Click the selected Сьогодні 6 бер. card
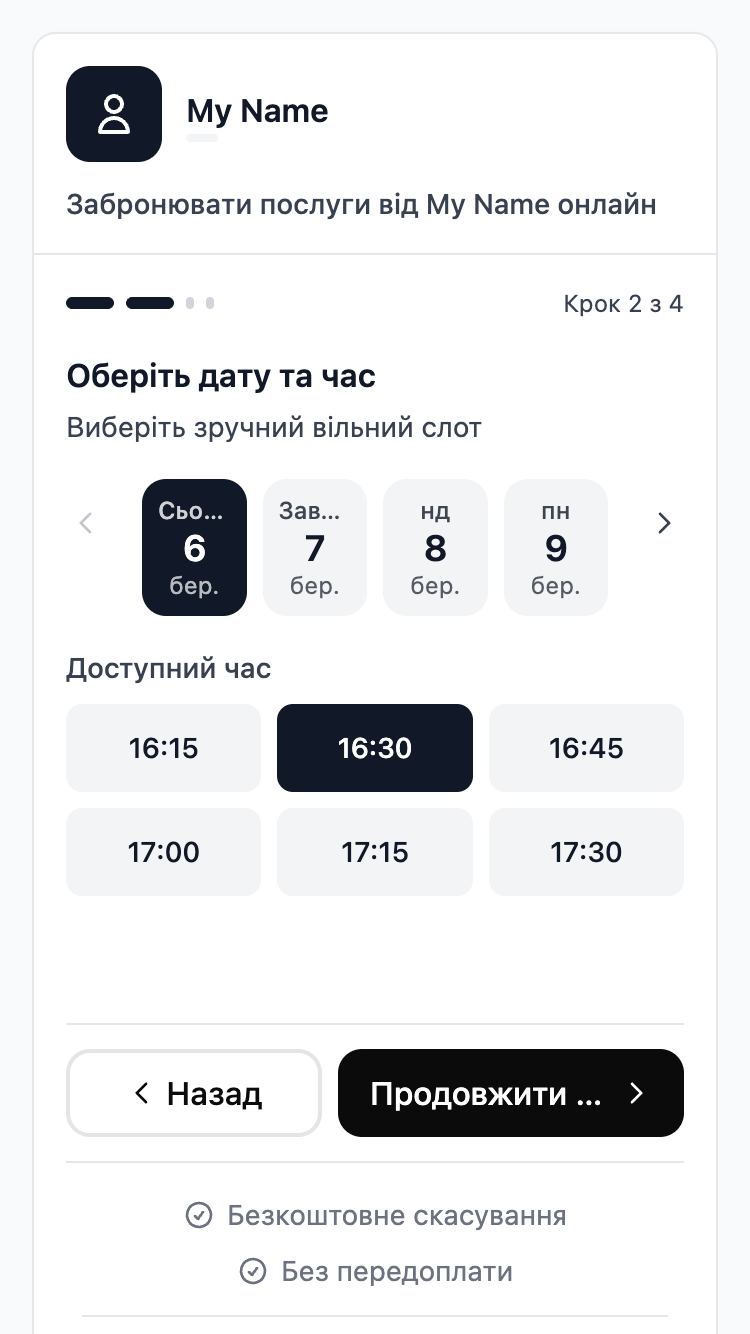750x1334 pixels. [194, 547]
